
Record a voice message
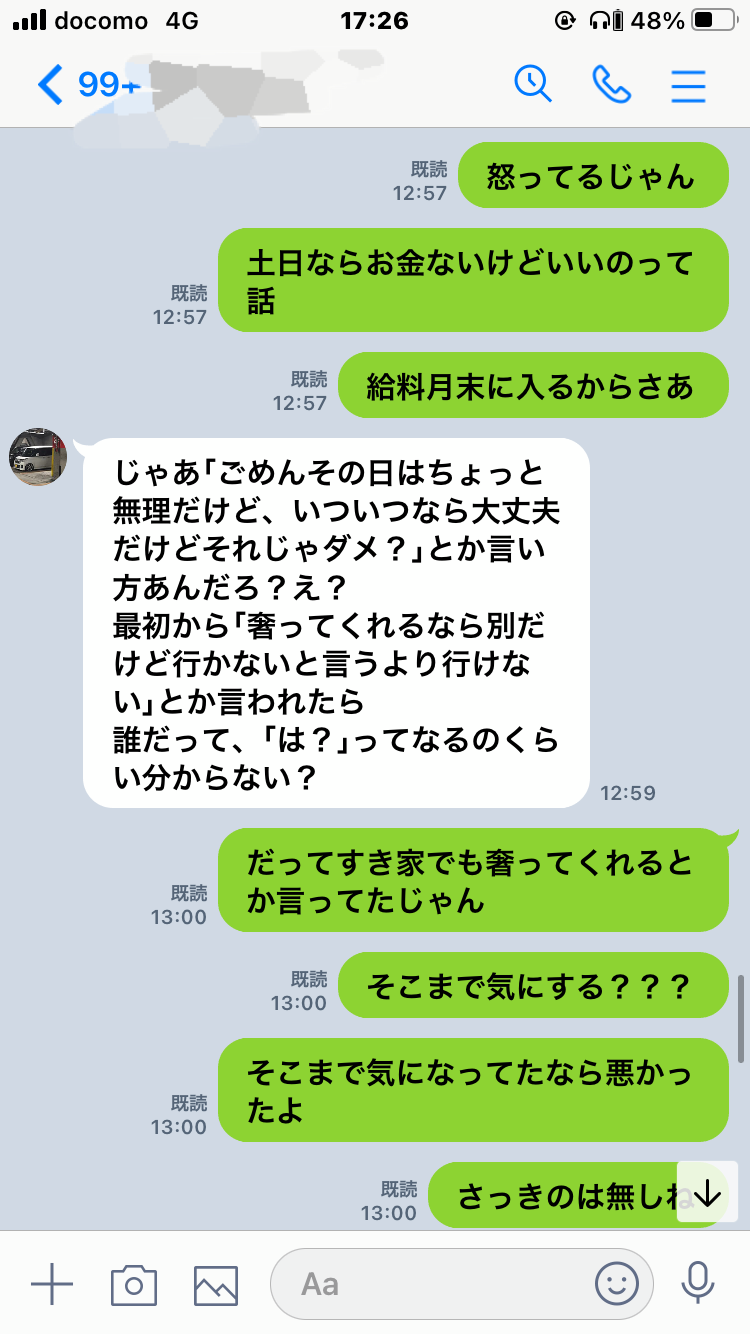(x=698, y=1283)
